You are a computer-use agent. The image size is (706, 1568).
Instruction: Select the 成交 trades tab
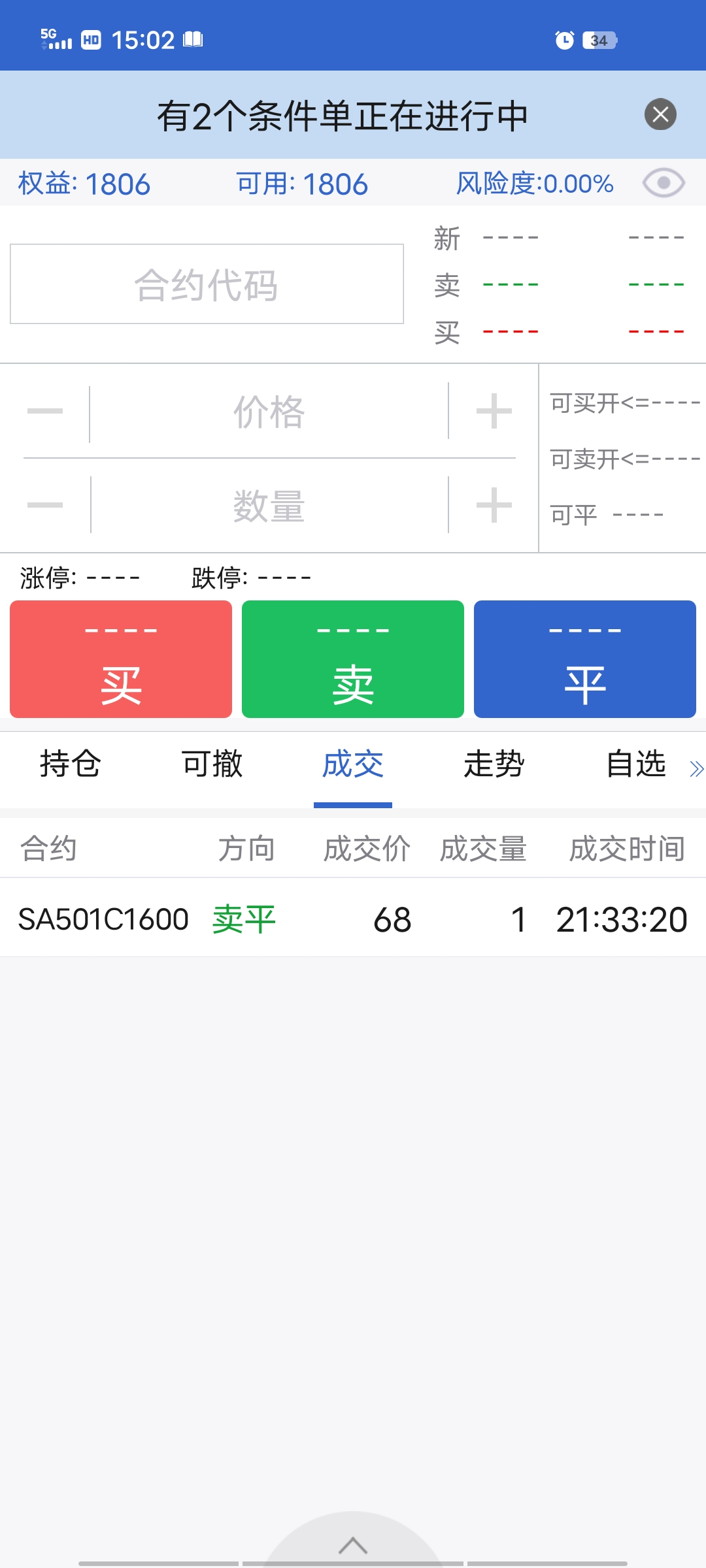click(353, 764)
